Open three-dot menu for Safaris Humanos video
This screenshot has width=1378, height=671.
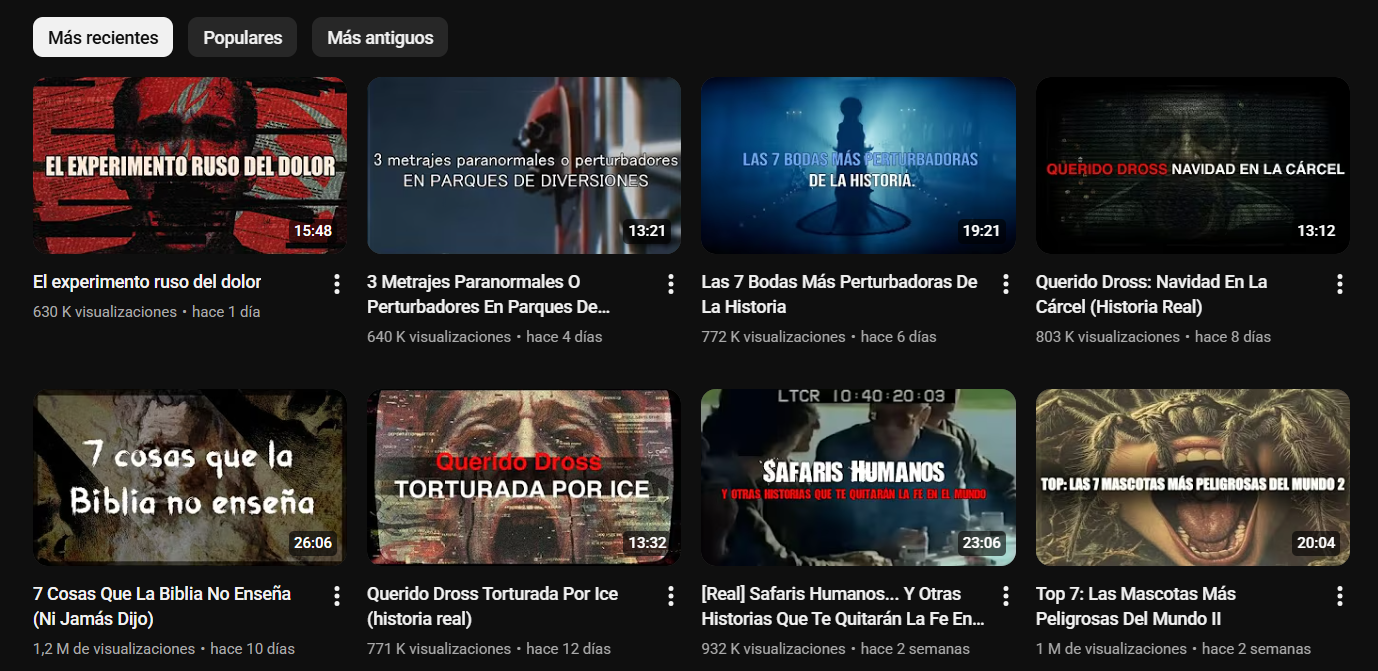coord(1006,596)
